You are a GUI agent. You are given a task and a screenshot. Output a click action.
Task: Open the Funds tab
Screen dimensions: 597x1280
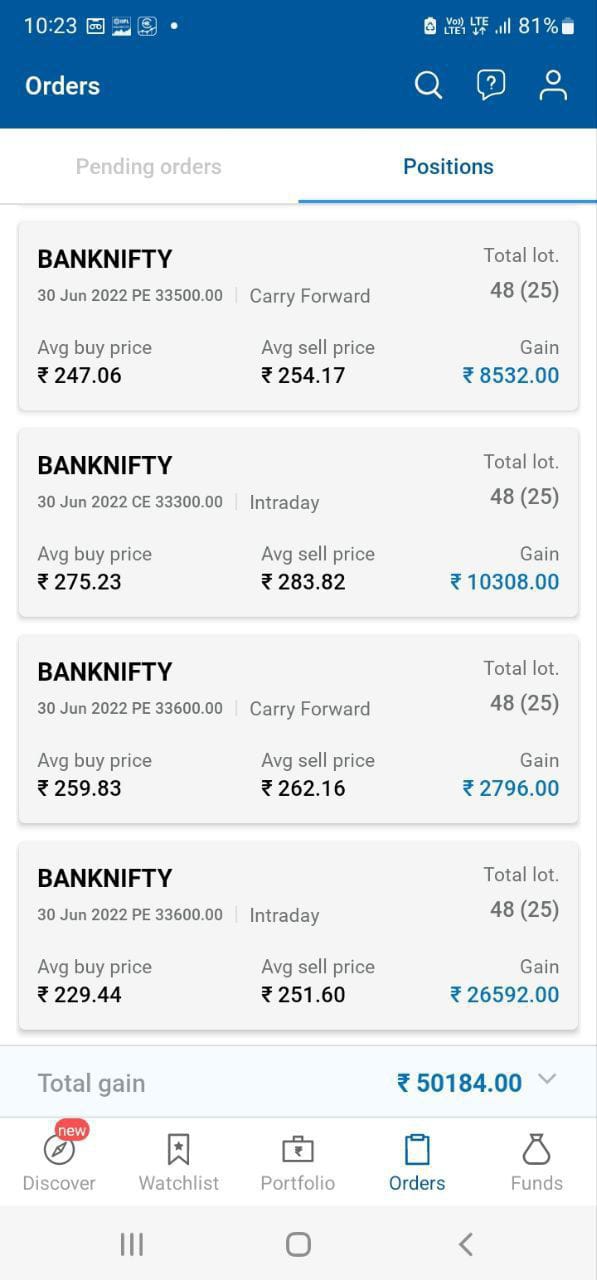537,1162
